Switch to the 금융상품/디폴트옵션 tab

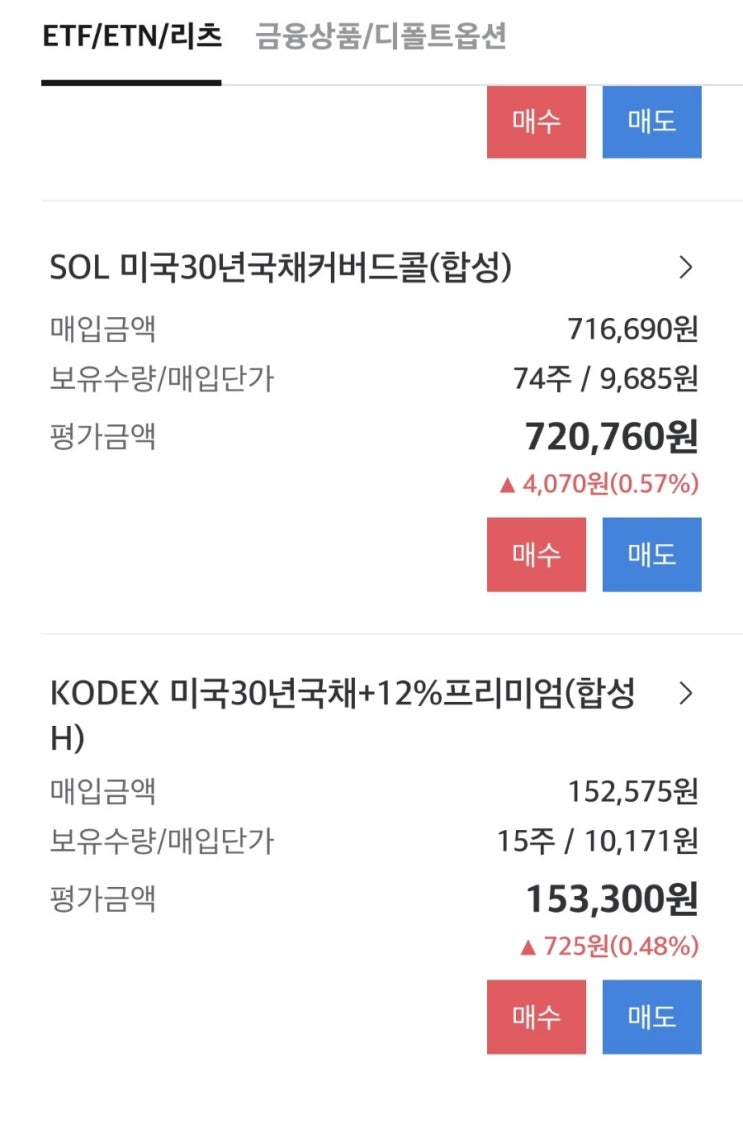point(383,38)
